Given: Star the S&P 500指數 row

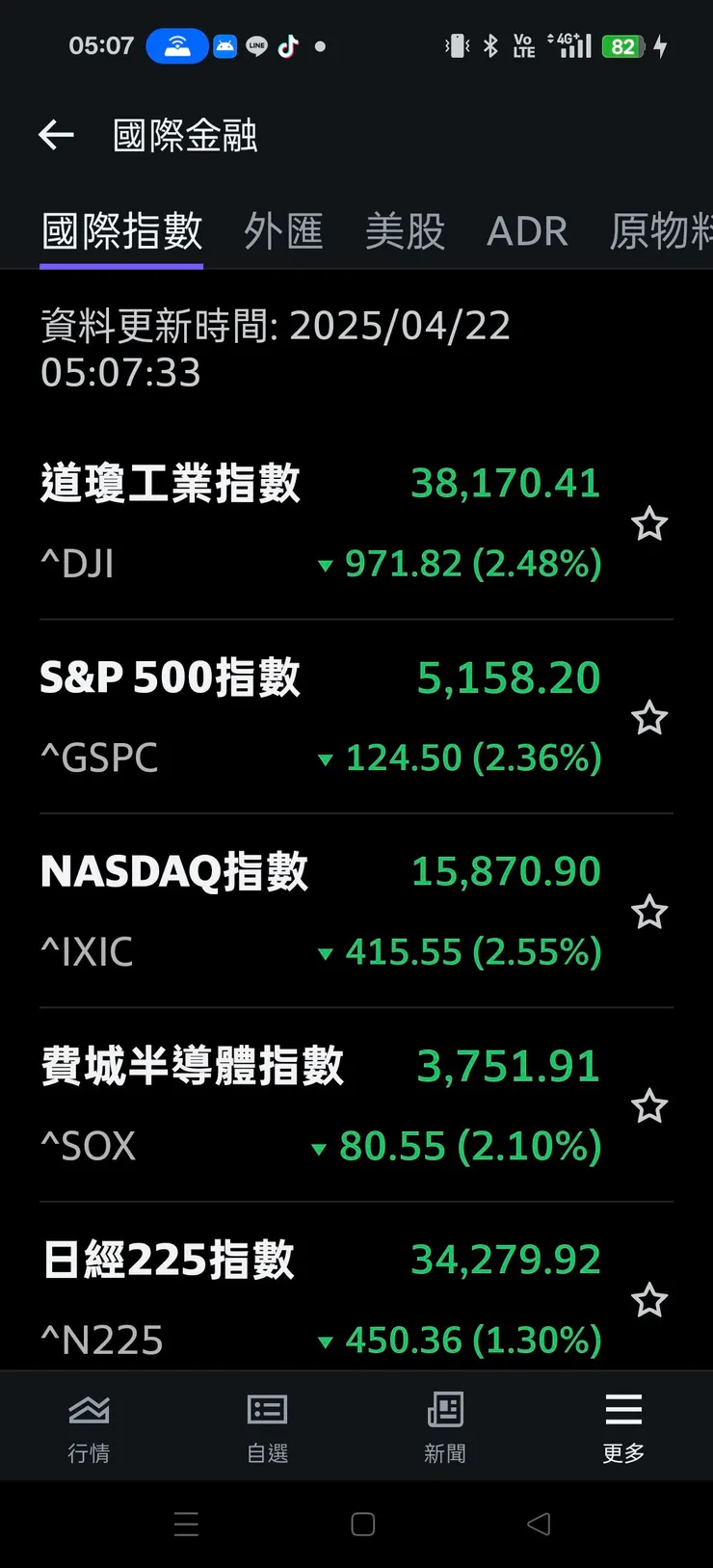Looking at the screenshot, I should [x=649, y=718].
